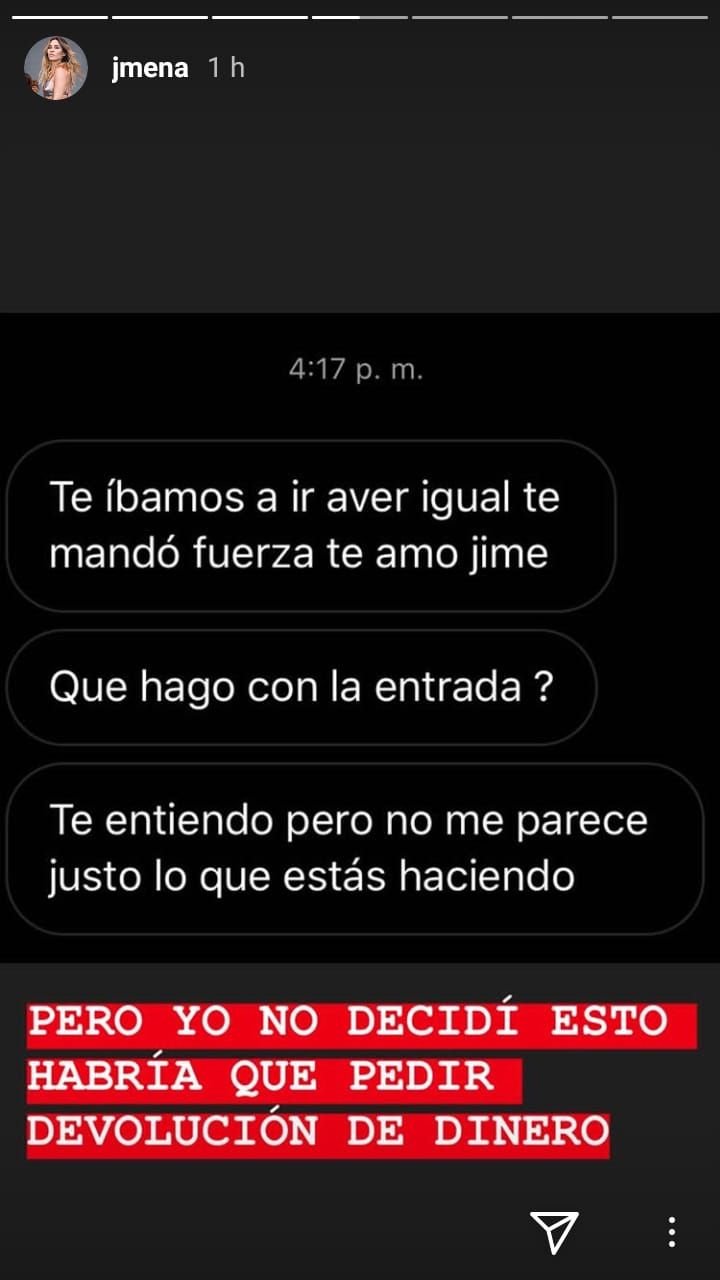This screenshot has height=1280, width=720.
Task: Open the three-dot story options menu
Action: [x=672, y=1231]
